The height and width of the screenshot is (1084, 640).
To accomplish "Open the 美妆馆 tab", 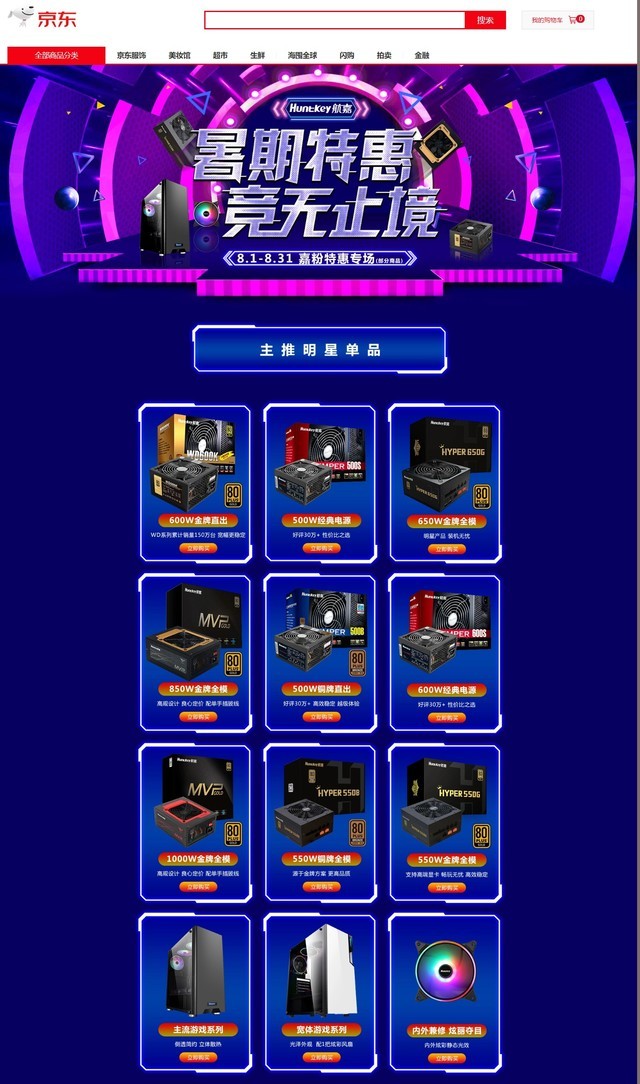I will click(179, 55).
